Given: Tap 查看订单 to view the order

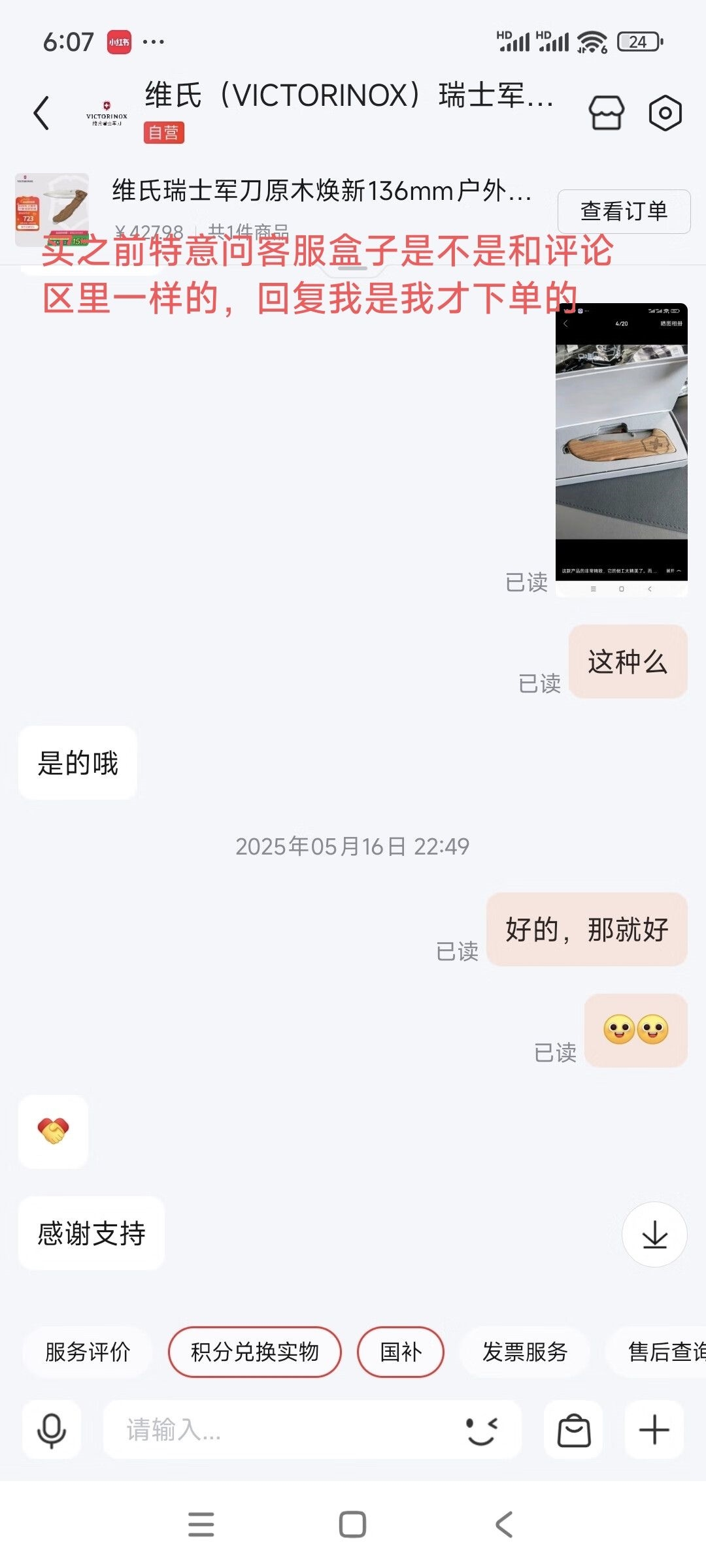Looking at the screenshot, I should point(624,211).
